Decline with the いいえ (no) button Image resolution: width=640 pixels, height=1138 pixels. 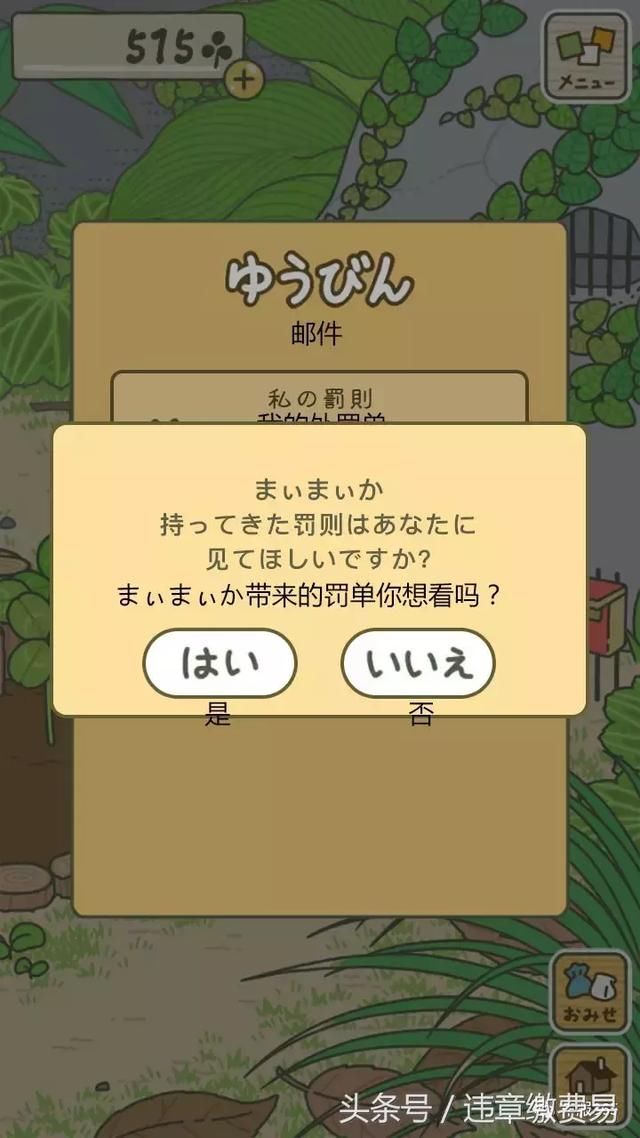(x=418, y=662)
